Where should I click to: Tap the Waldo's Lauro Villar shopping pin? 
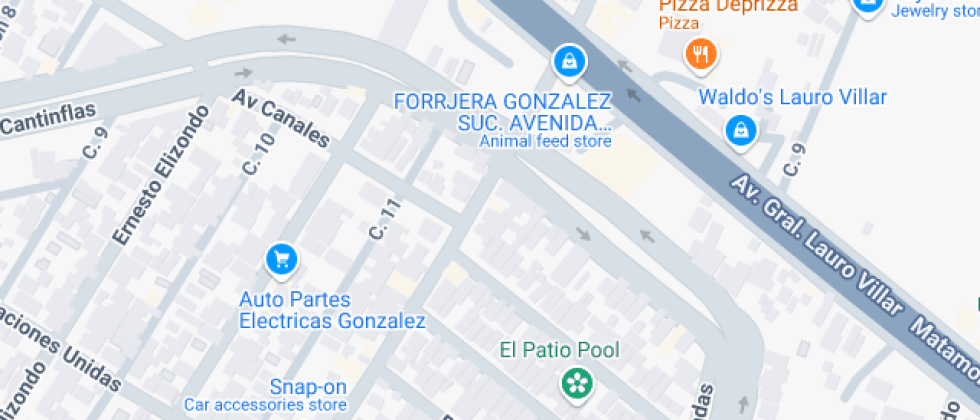tap(741, 128)
